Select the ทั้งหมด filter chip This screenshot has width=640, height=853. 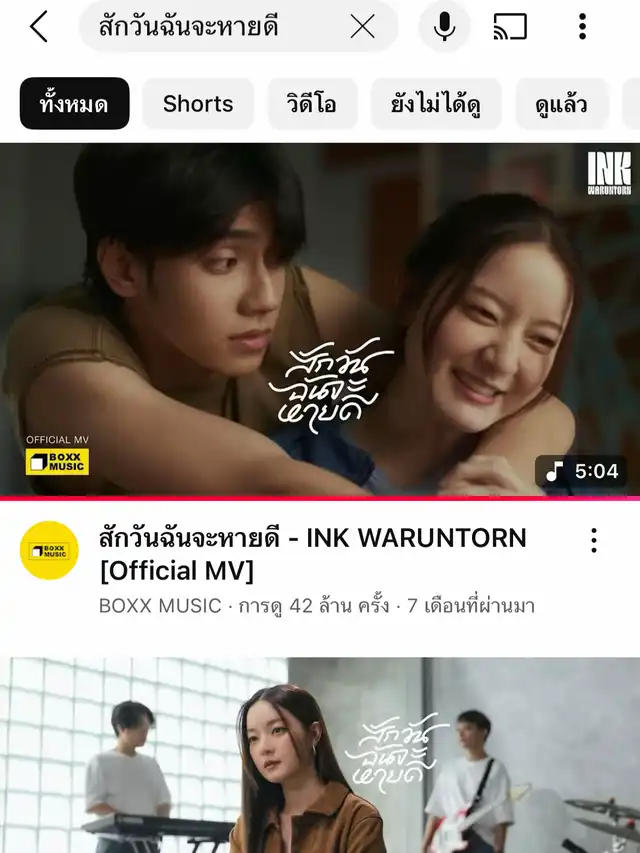coord(74,104)
